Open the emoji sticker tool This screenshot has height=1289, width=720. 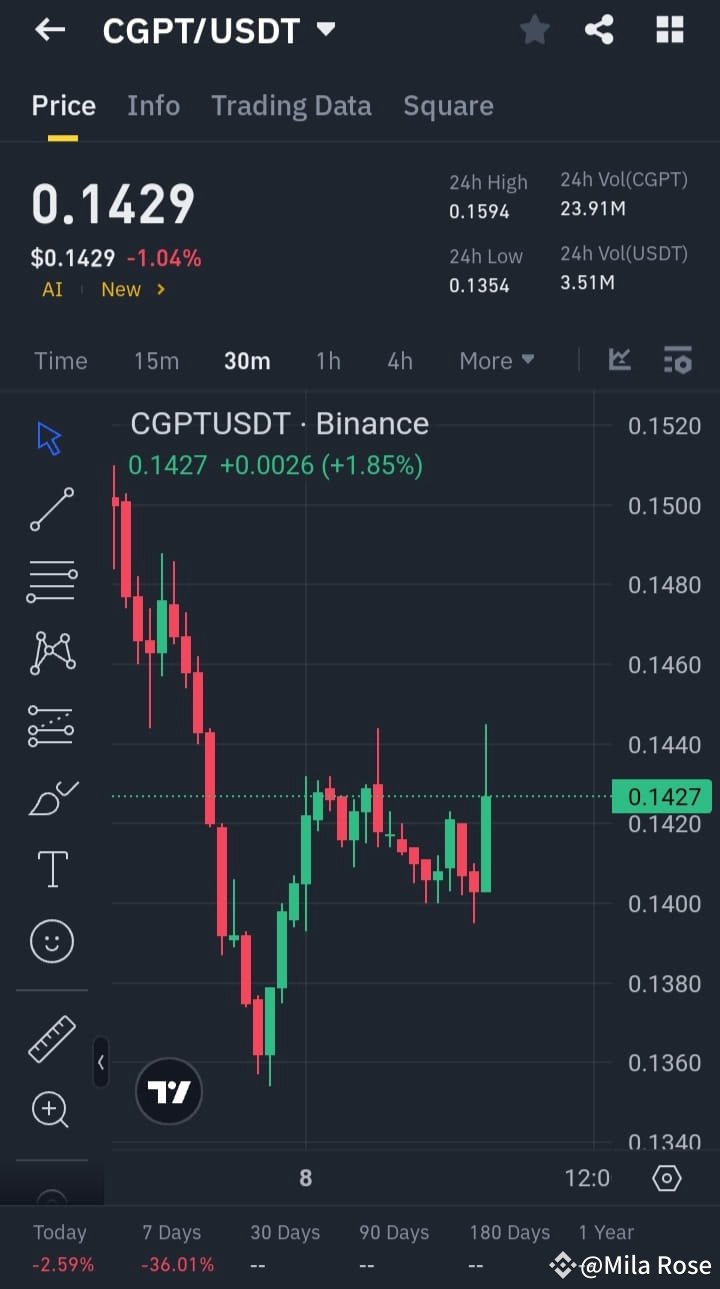coord(50,941)
